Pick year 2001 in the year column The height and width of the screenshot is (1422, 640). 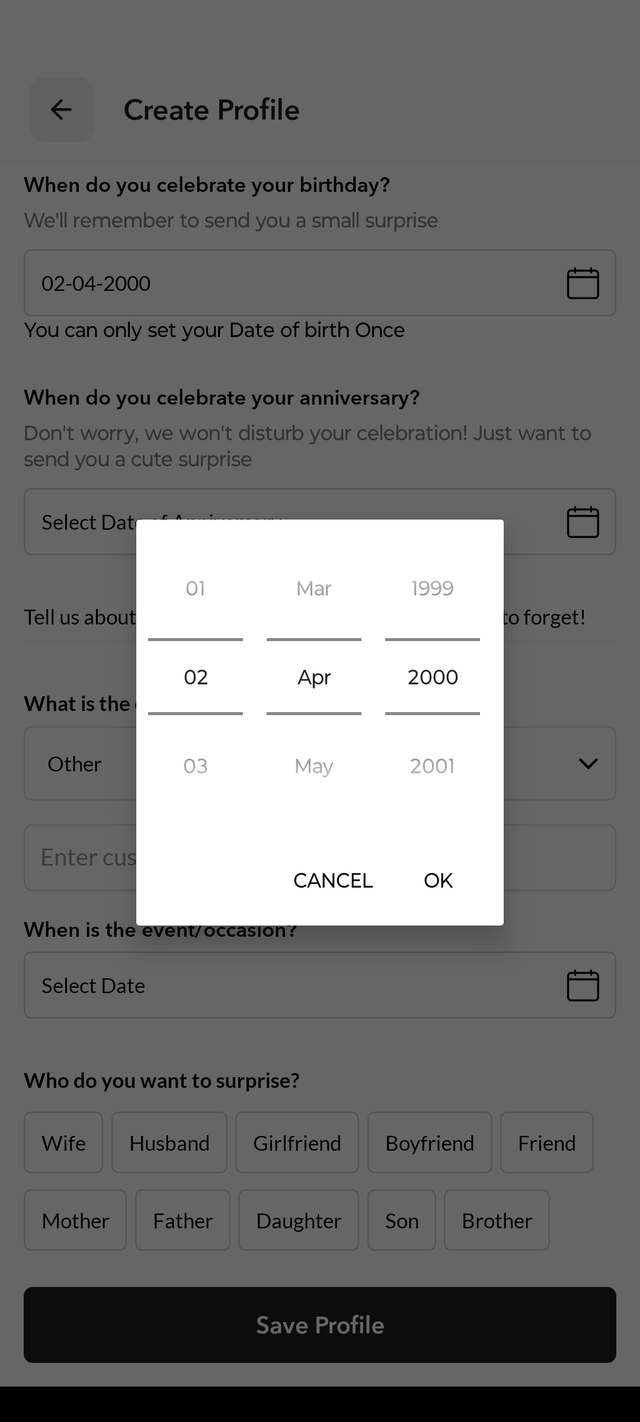point(432,766)
